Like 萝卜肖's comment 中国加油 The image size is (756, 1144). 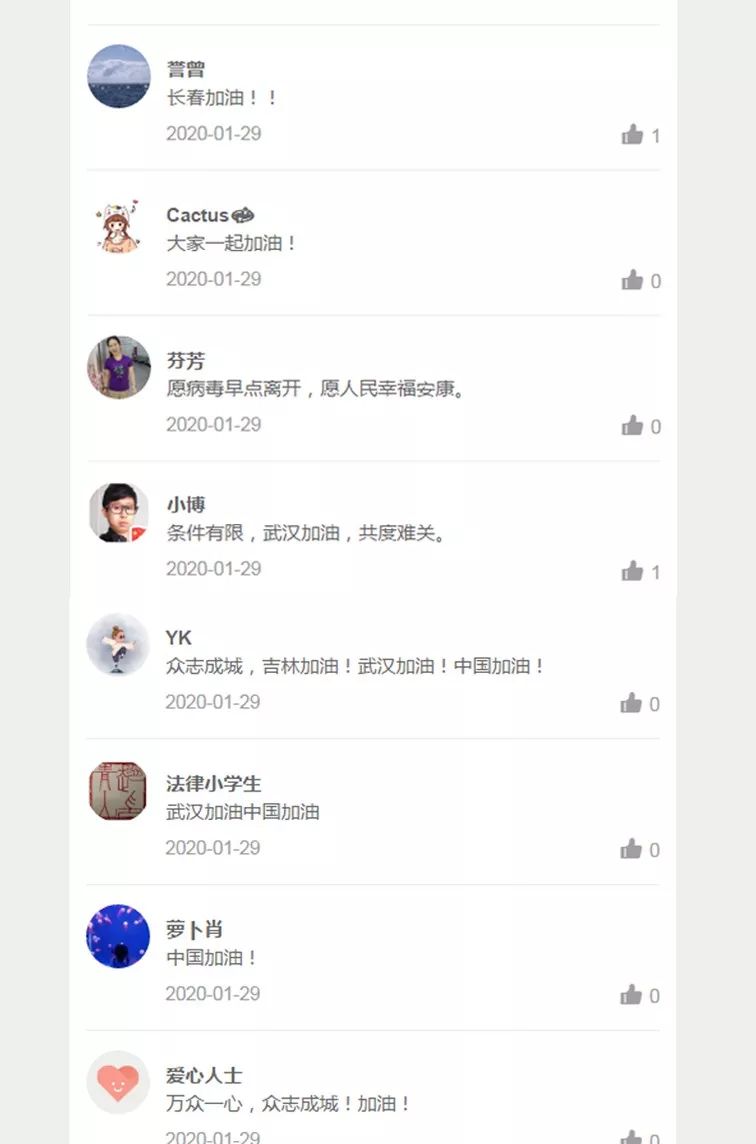click(631, 995)
